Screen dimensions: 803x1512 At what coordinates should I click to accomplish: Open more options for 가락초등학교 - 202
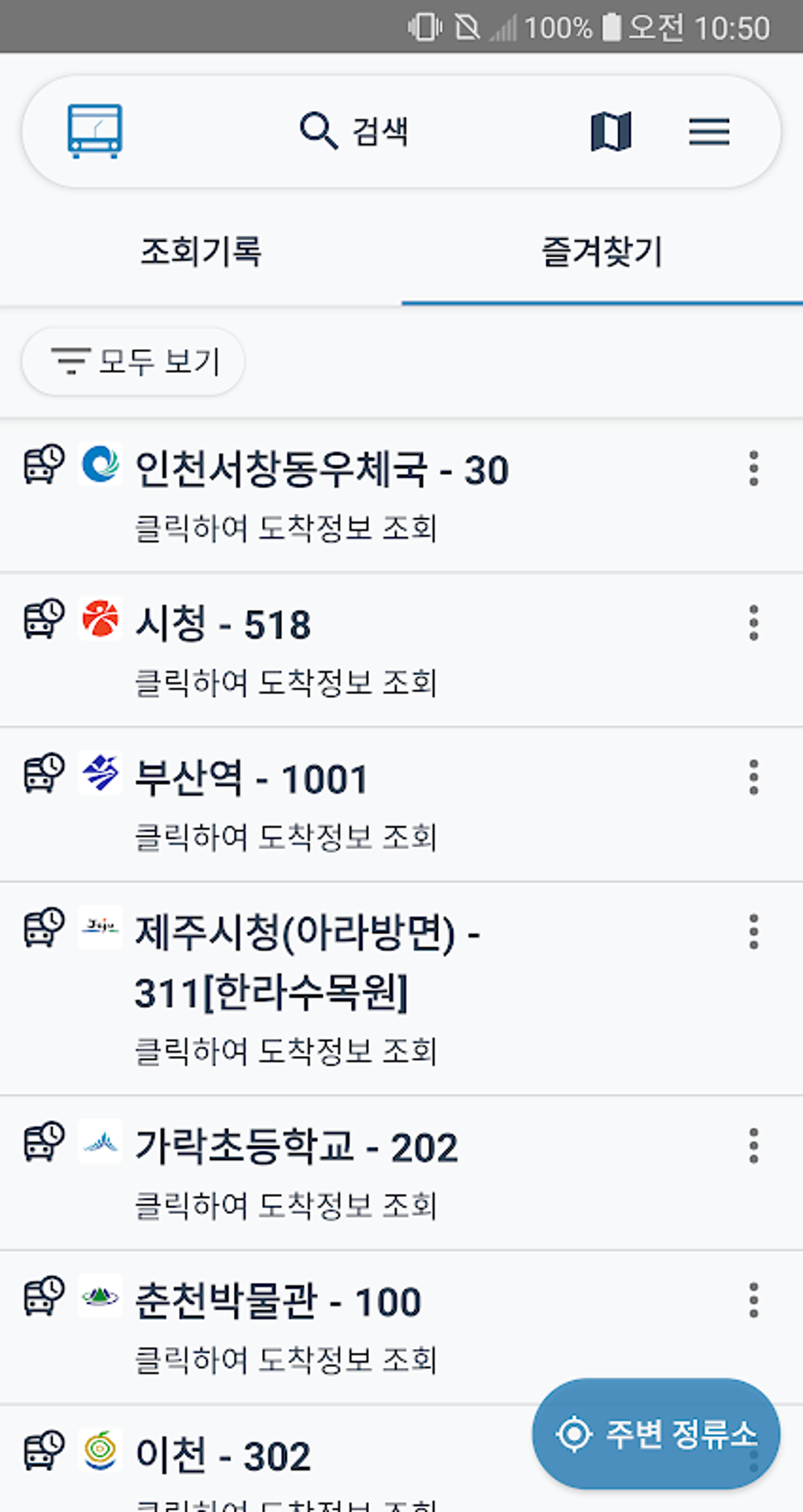coord(753,1146)
